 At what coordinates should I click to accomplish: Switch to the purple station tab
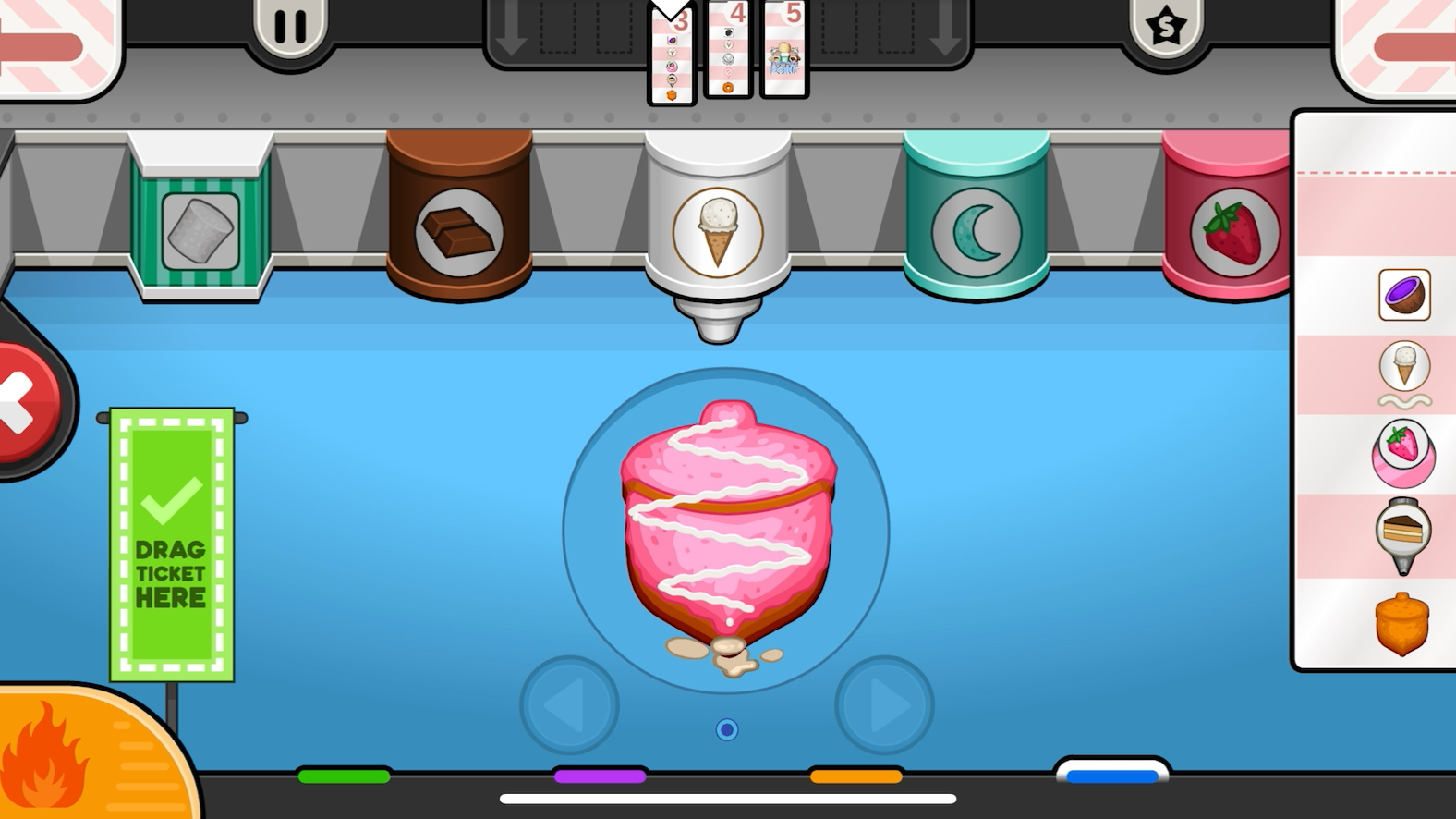[601, 777]
